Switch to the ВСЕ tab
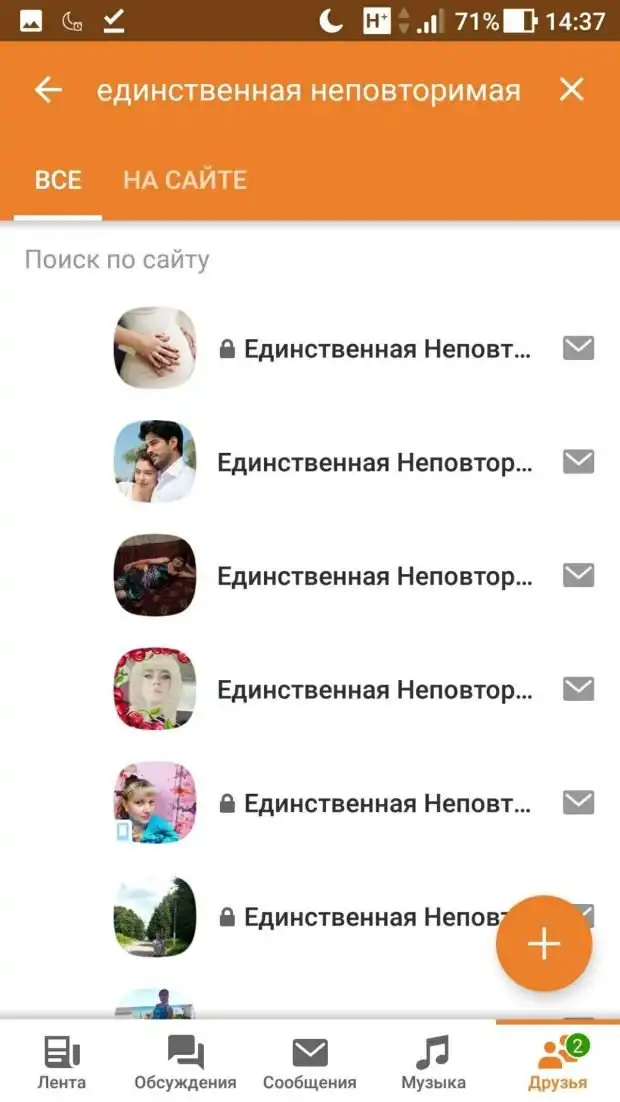620x1102 pixels. (x=58, y=180)
